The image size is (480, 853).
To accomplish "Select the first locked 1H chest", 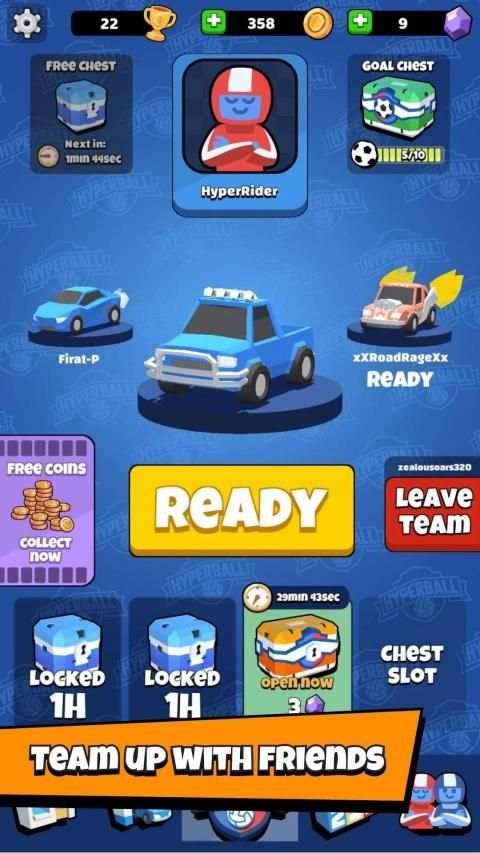I will (67, 658).
